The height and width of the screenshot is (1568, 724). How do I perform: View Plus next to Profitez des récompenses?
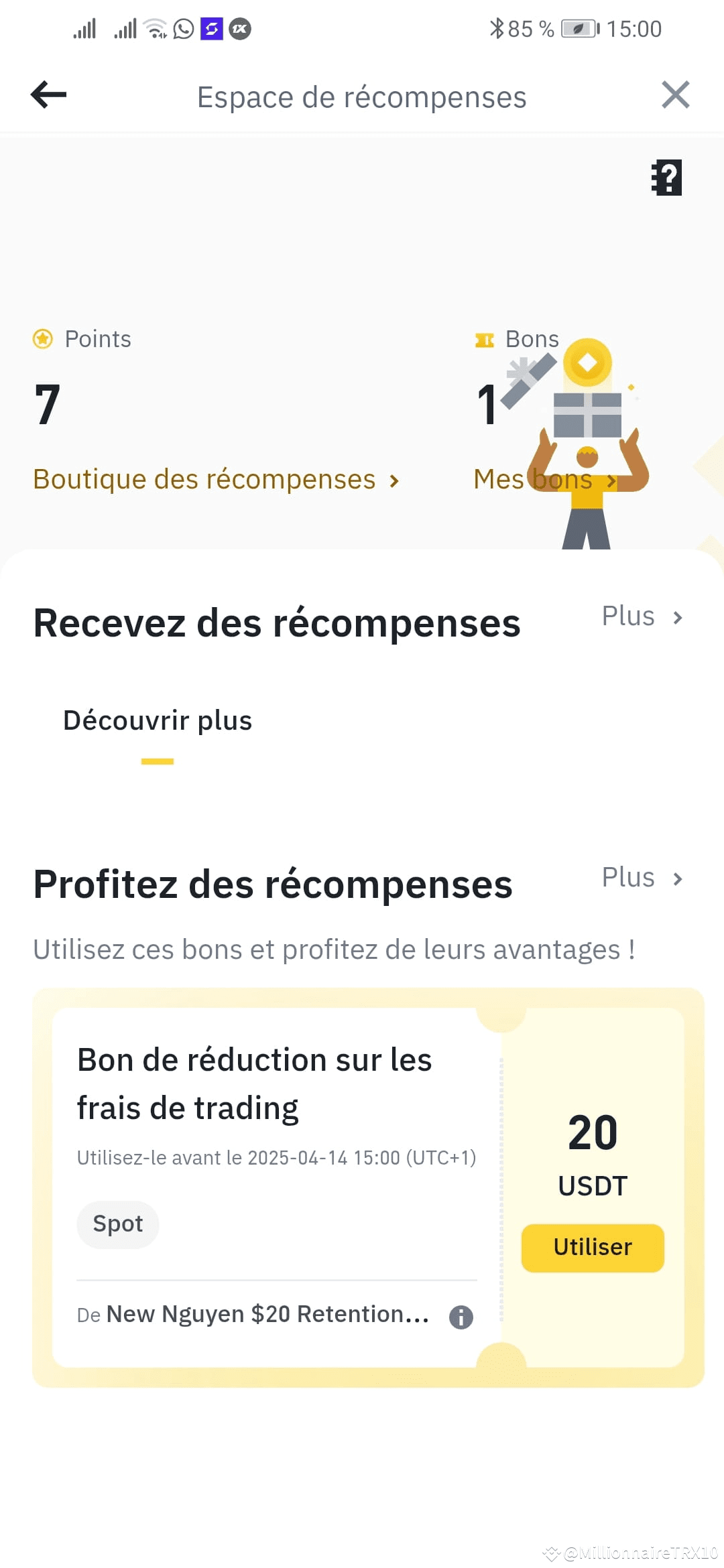click(642, 878)
